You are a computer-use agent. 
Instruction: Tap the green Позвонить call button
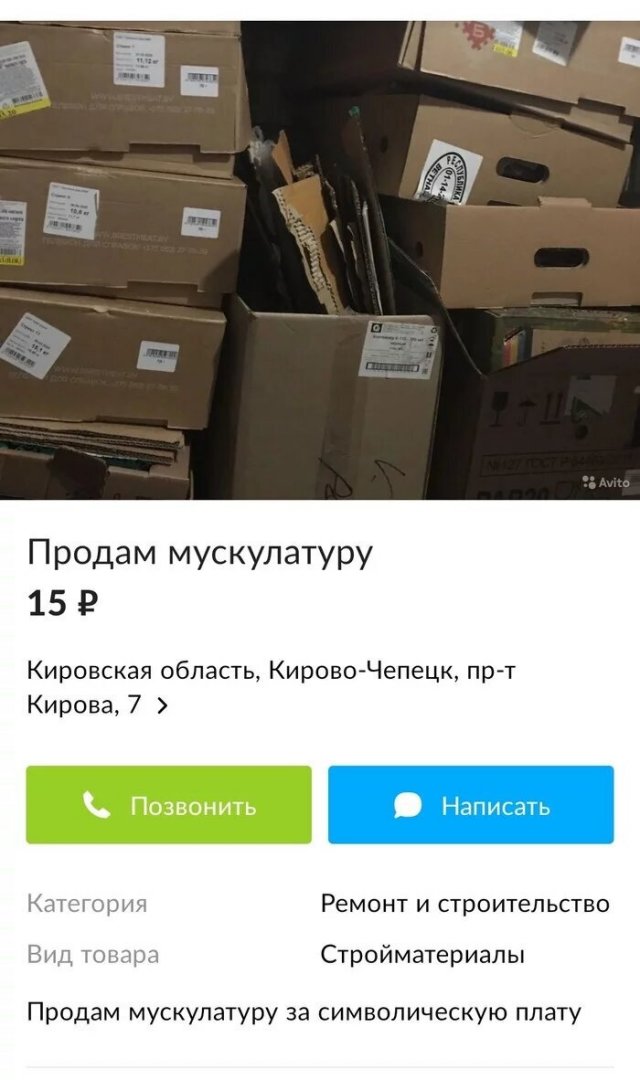[x=169, y=805]
